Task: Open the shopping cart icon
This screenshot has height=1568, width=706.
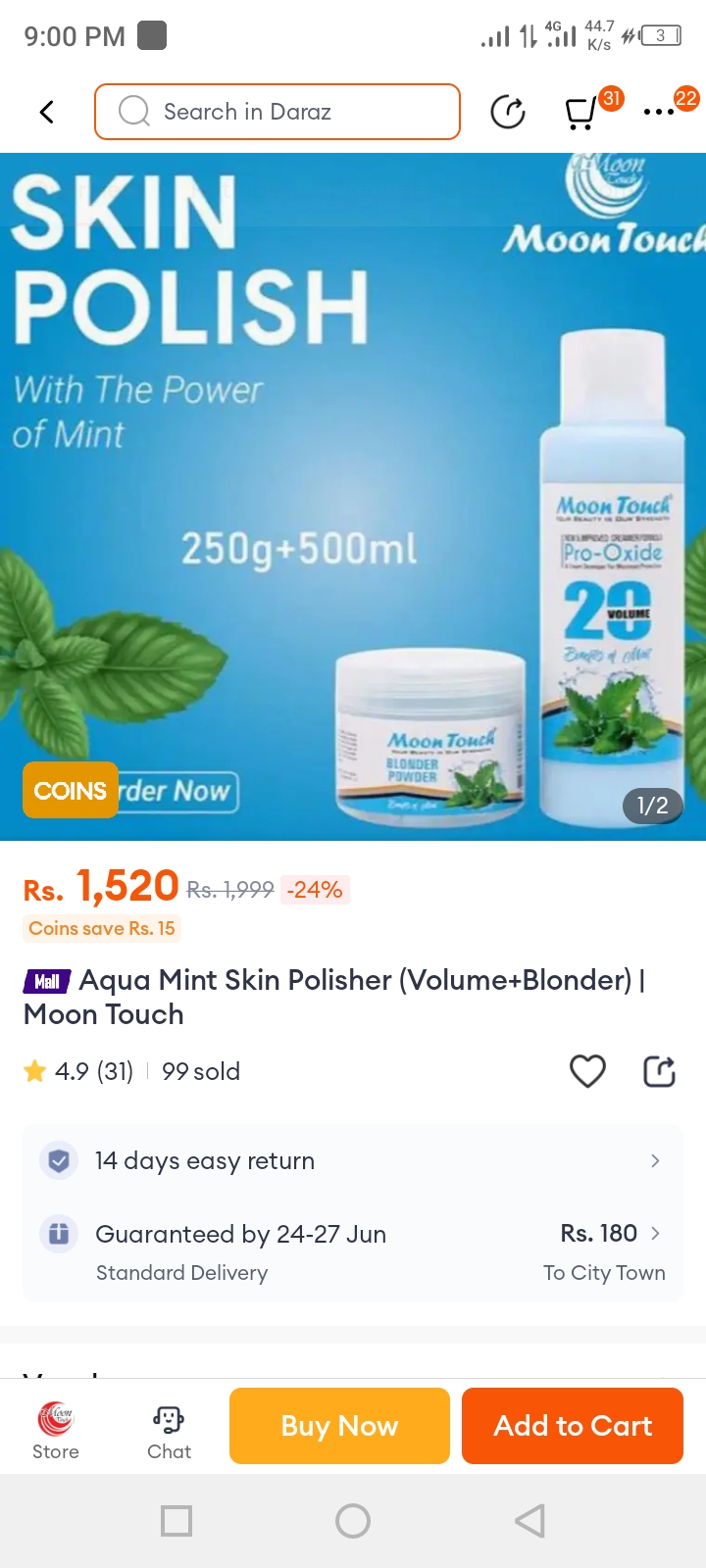Action: click(580, 114)
